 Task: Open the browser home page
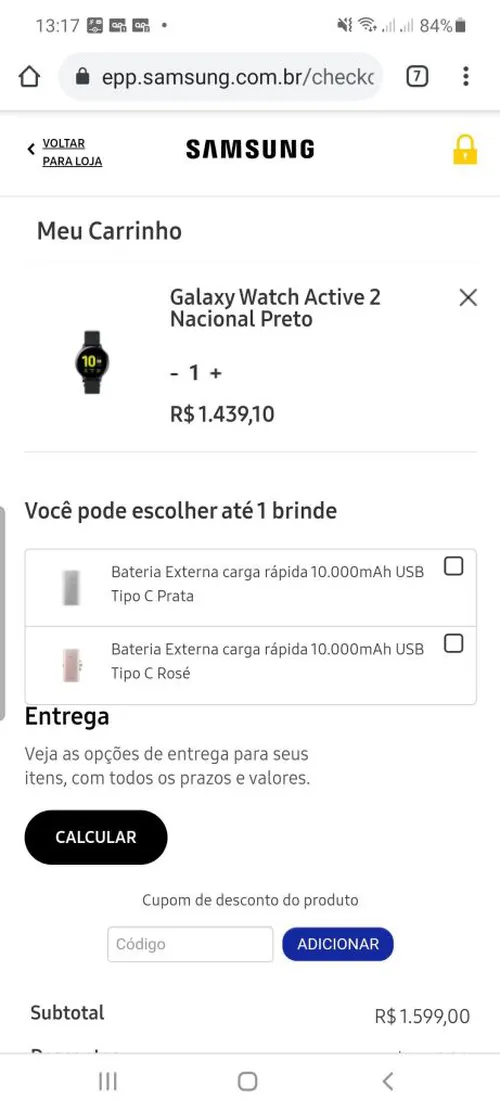29,77
